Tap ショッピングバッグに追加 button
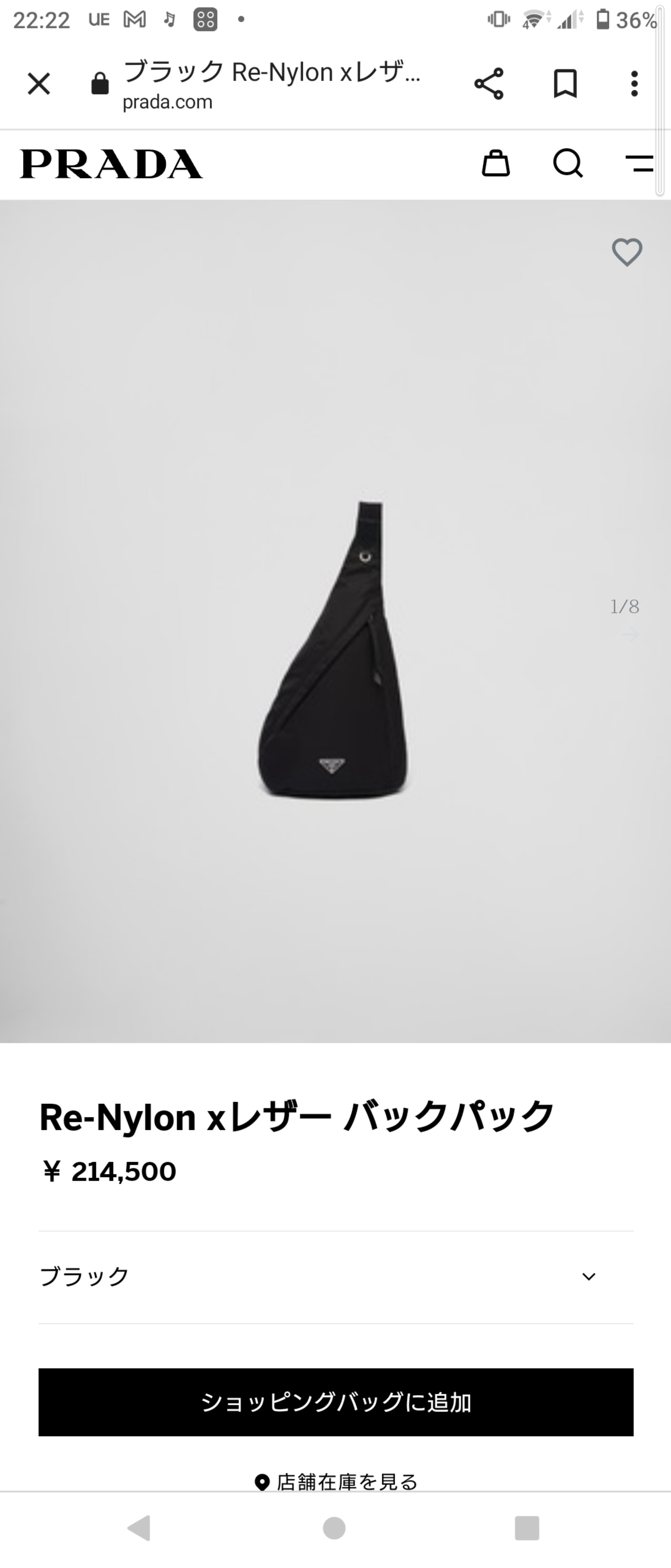The width and height of the screenshot is (671, 1568). click(336, 1402)
